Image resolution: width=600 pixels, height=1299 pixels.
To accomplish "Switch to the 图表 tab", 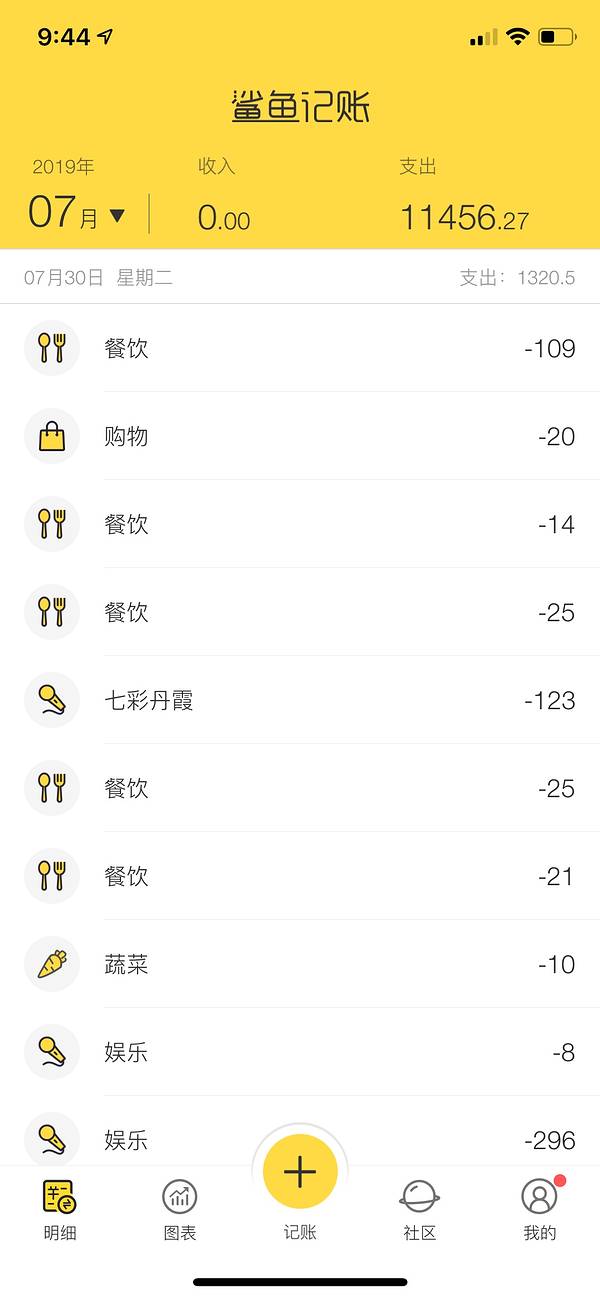I will [x=180, y=1209].
